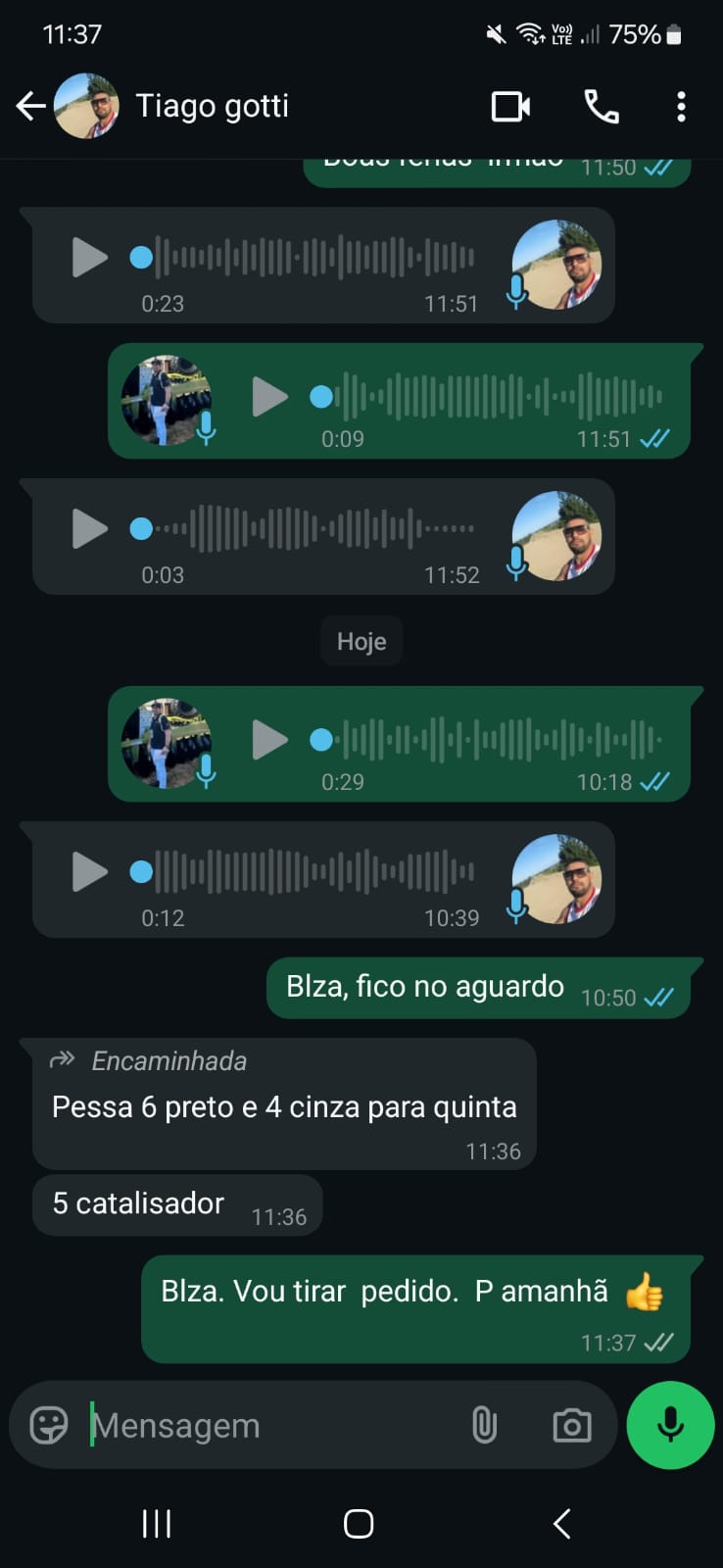Play the 0:12 voice message

(90, 872)
